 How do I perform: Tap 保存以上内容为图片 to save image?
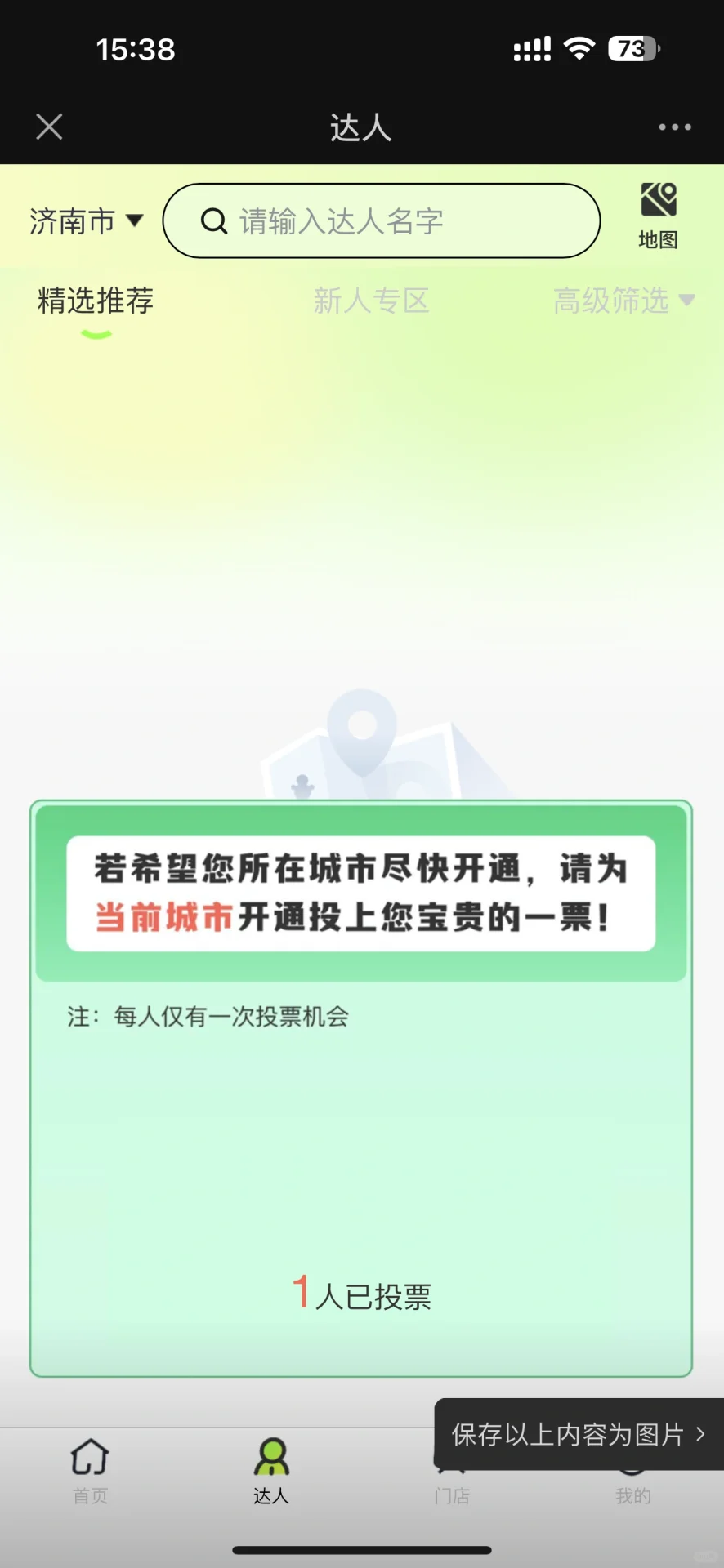[578, 1434]
